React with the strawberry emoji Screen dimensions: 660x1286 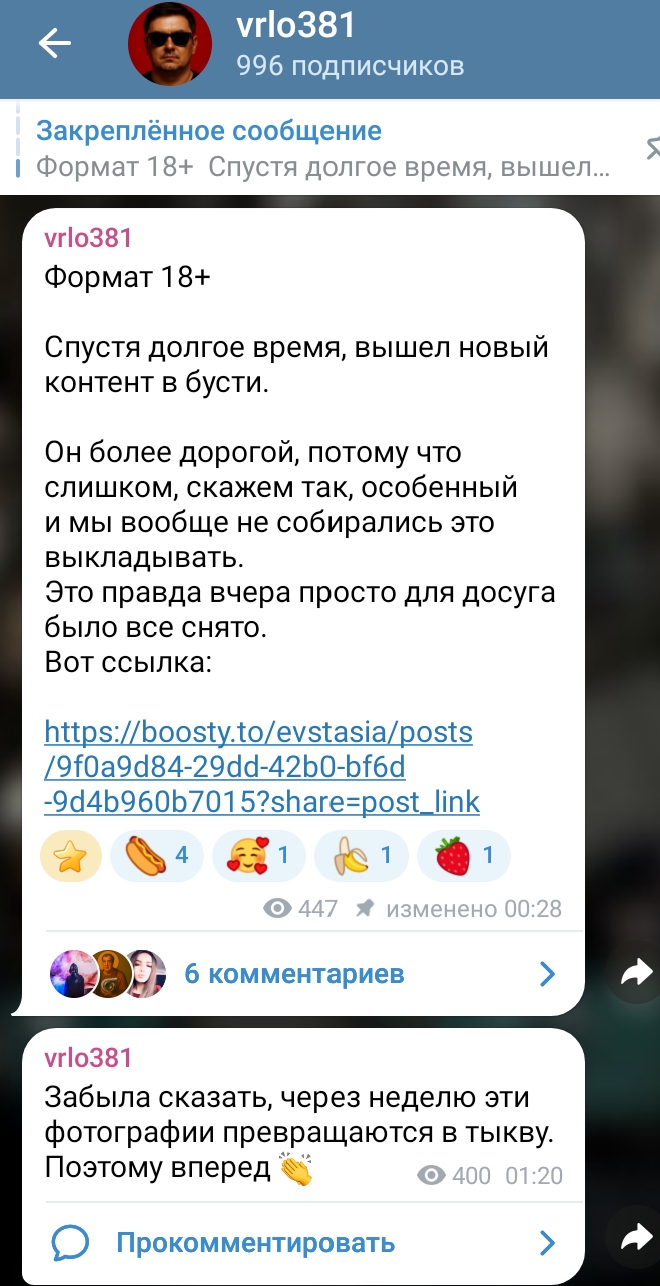(462, 857)
